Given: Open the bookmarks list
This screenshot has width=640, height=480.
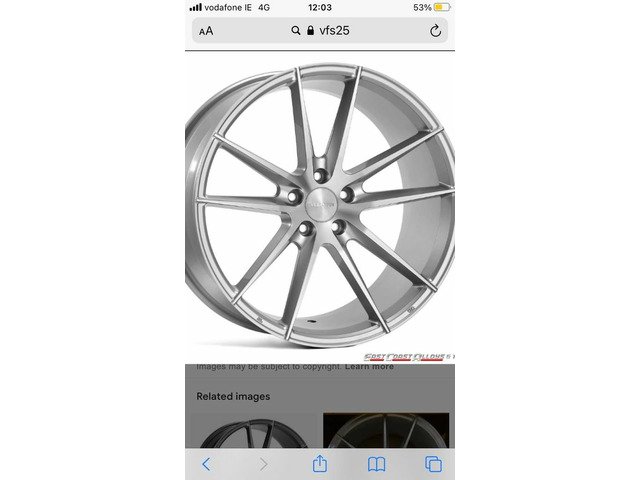Looking at the screenshot, I should [377, 464].
